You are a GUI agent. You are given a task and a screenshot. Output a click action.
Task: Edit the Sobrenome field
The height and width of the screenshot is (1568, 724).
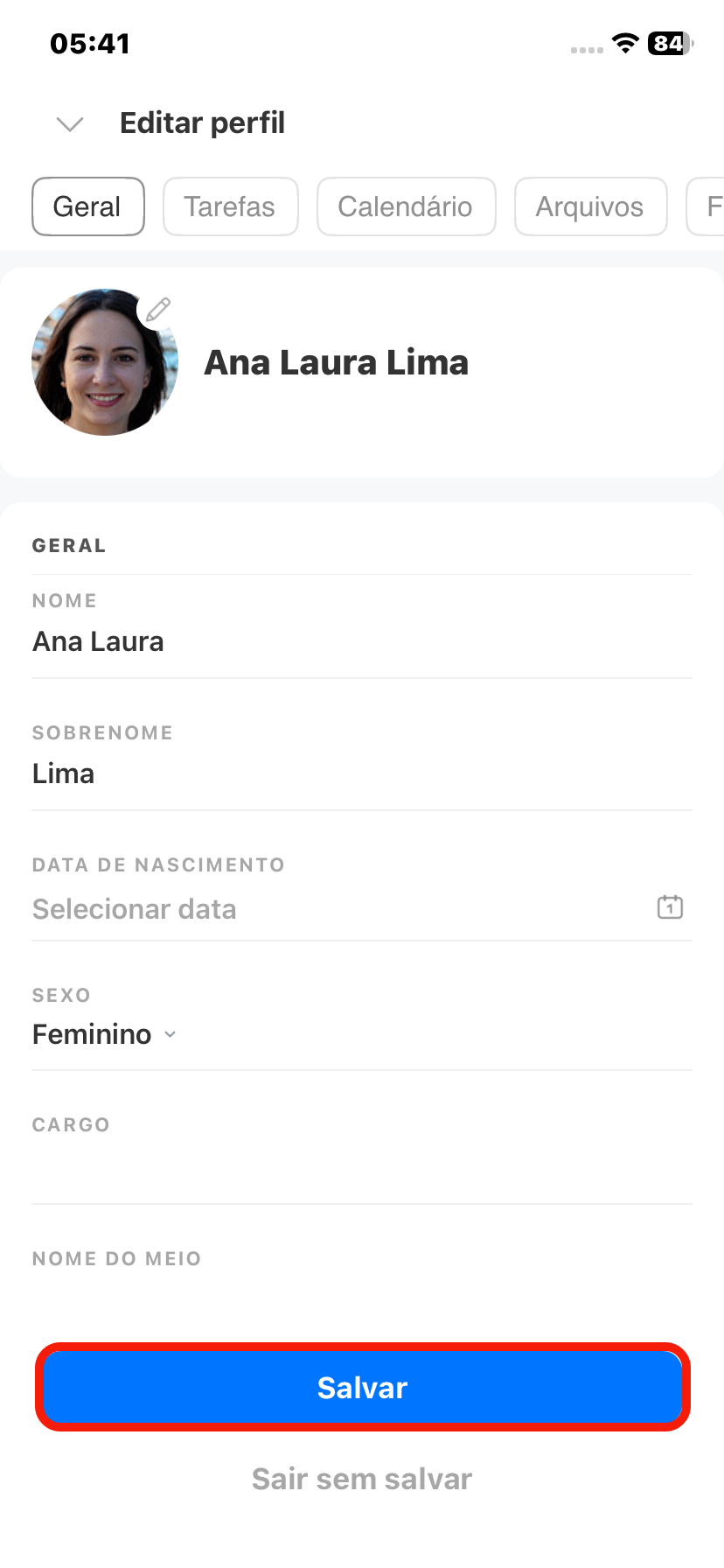pyautogui.click(x=361, y=773)
